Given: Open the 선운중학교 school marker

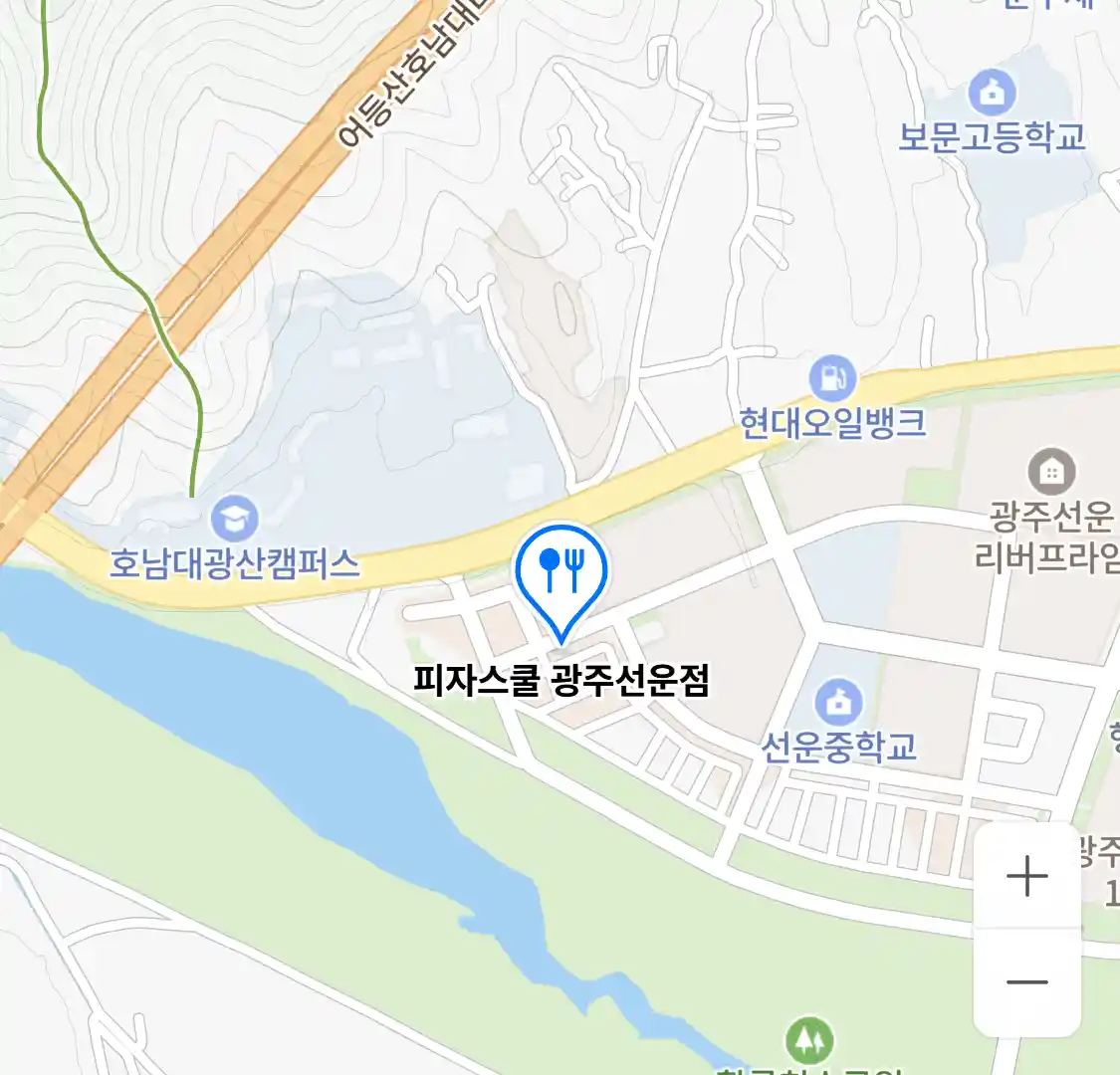Looking at the screenshot, I should tap(839, 703).
